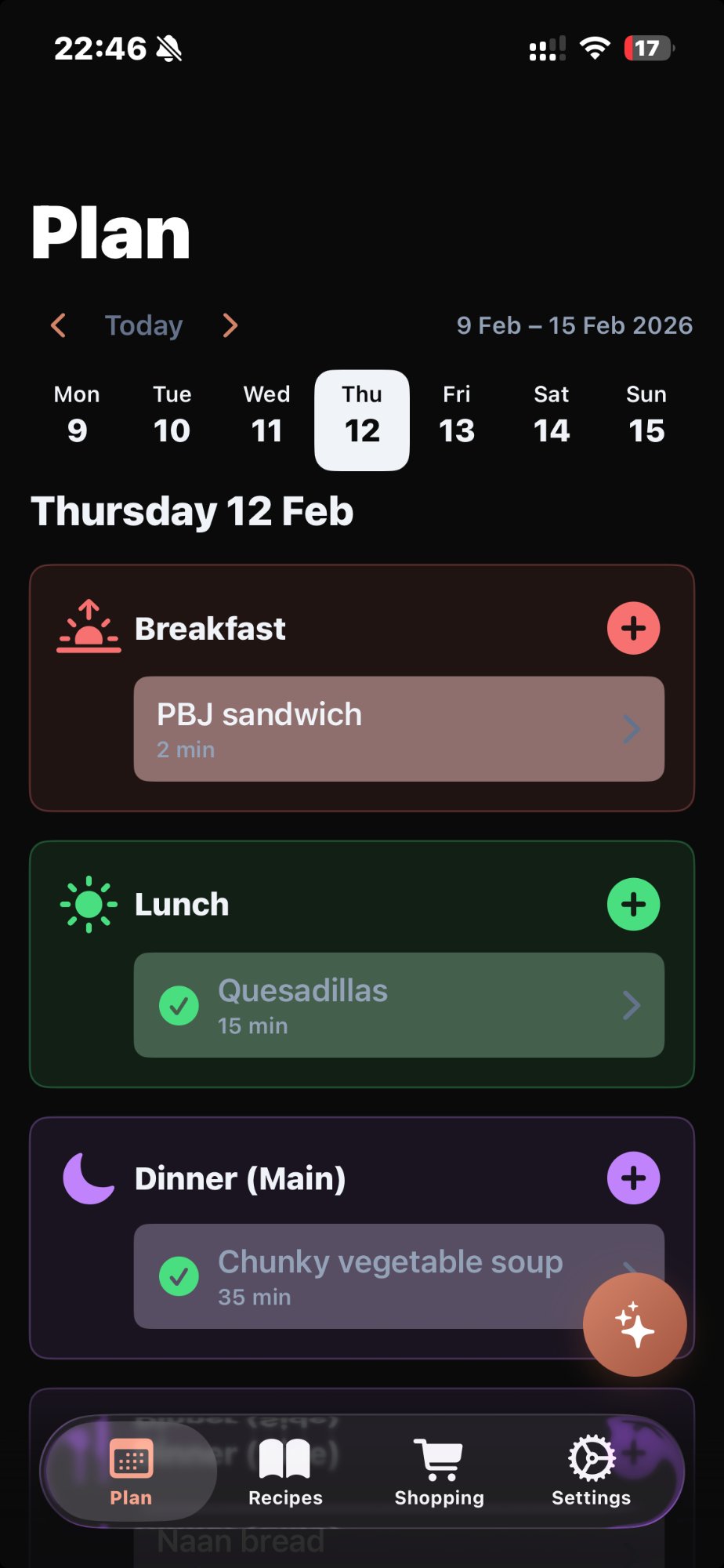Tap Today to return to current date
The width and height of the screenshot is (724, 1568).
(x=143, y=325)
